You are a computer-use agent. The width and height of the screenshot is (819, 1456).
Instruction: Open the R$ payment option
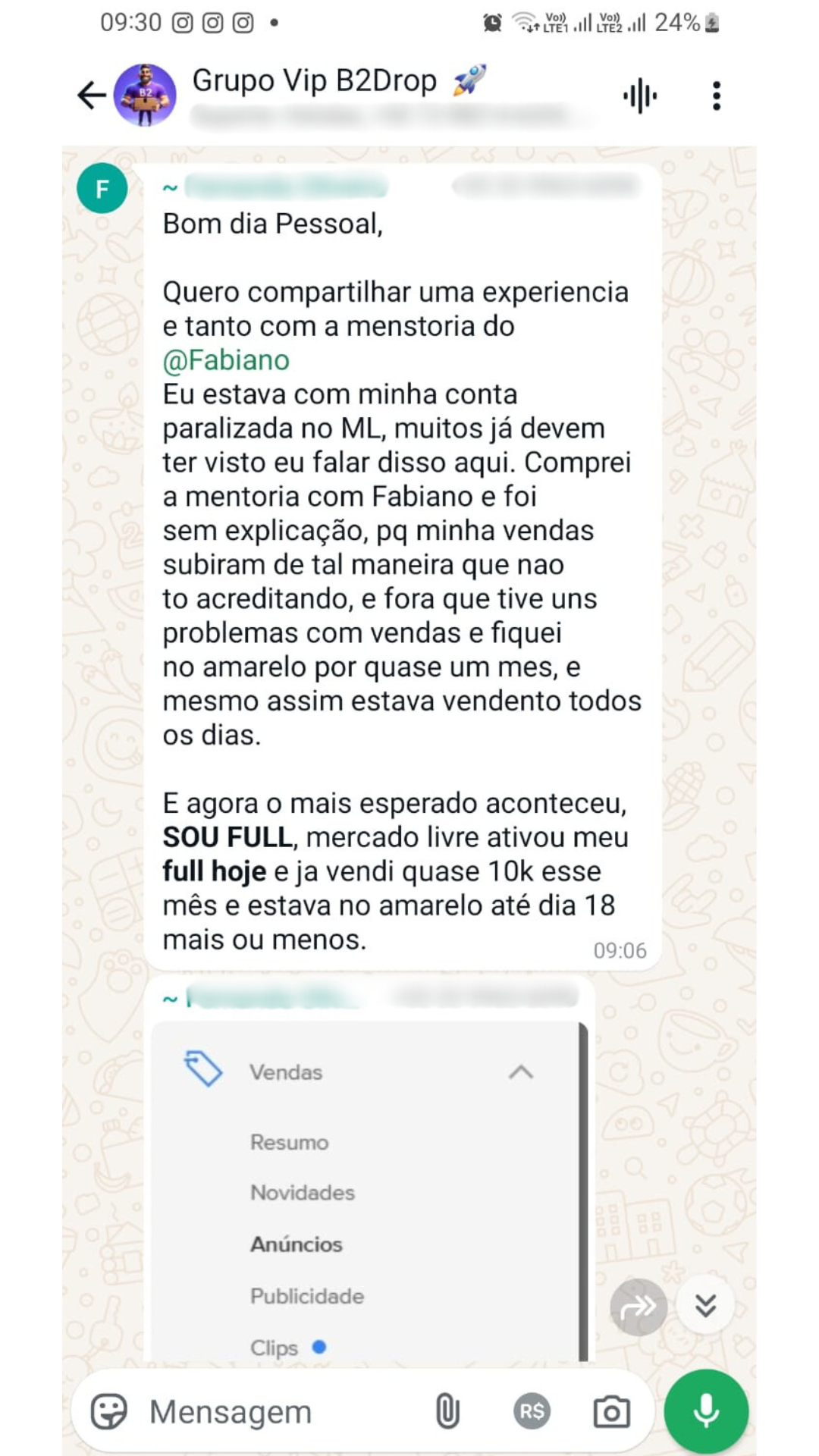point(532,1411)
